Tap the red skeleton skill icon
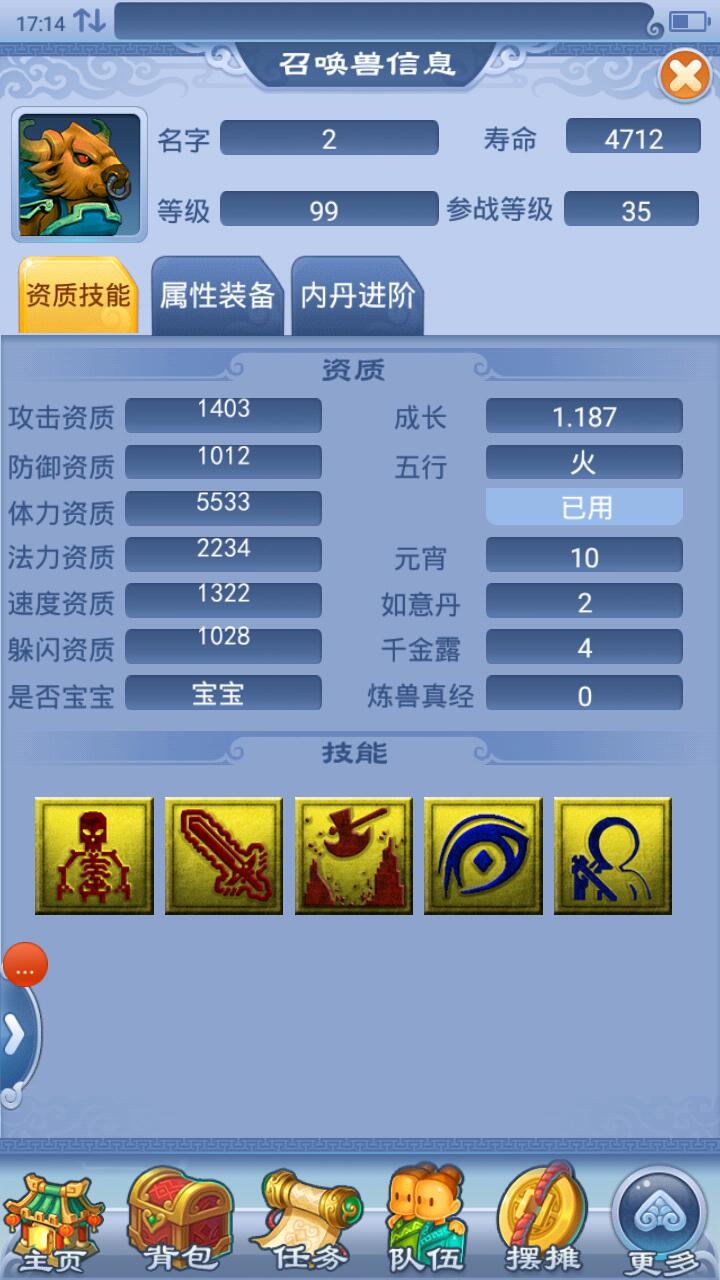Screen dimensions: 720x1280 94,855
